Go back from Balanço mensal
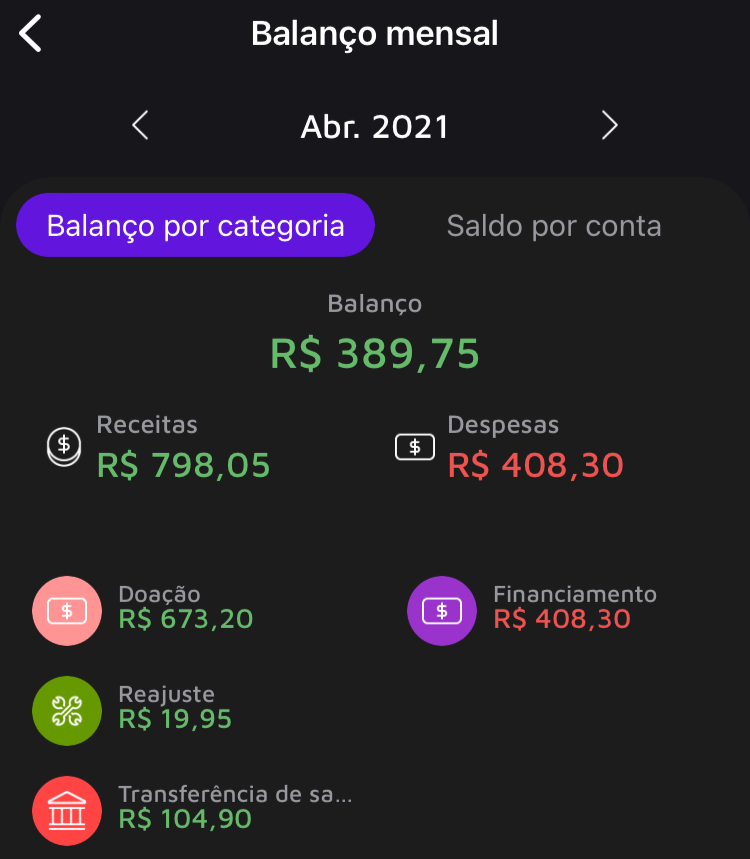 coord(31,34)
